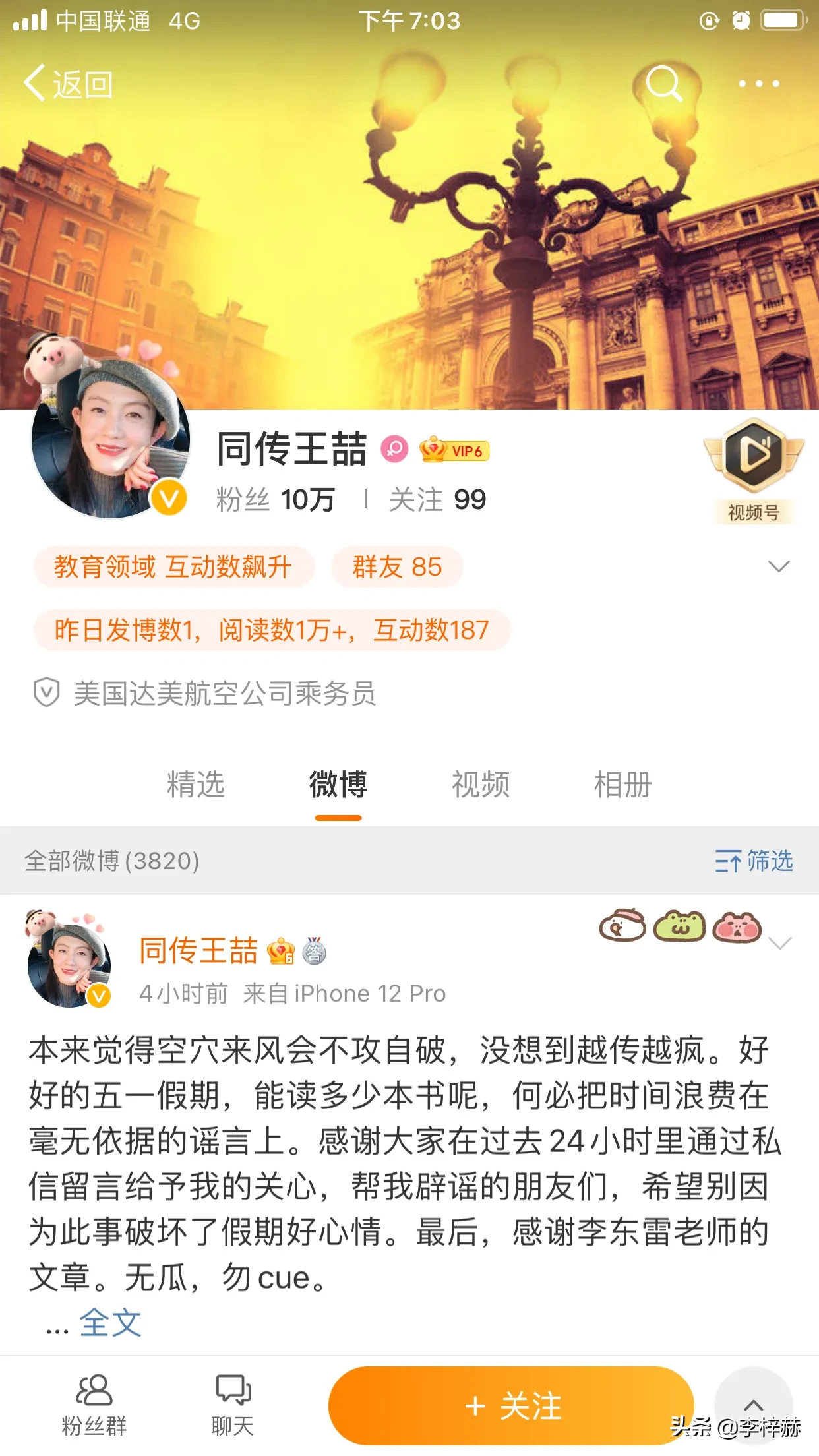Go back using the 返回 button
This screenshot has width=819, height=1456.
click(69, 84)
